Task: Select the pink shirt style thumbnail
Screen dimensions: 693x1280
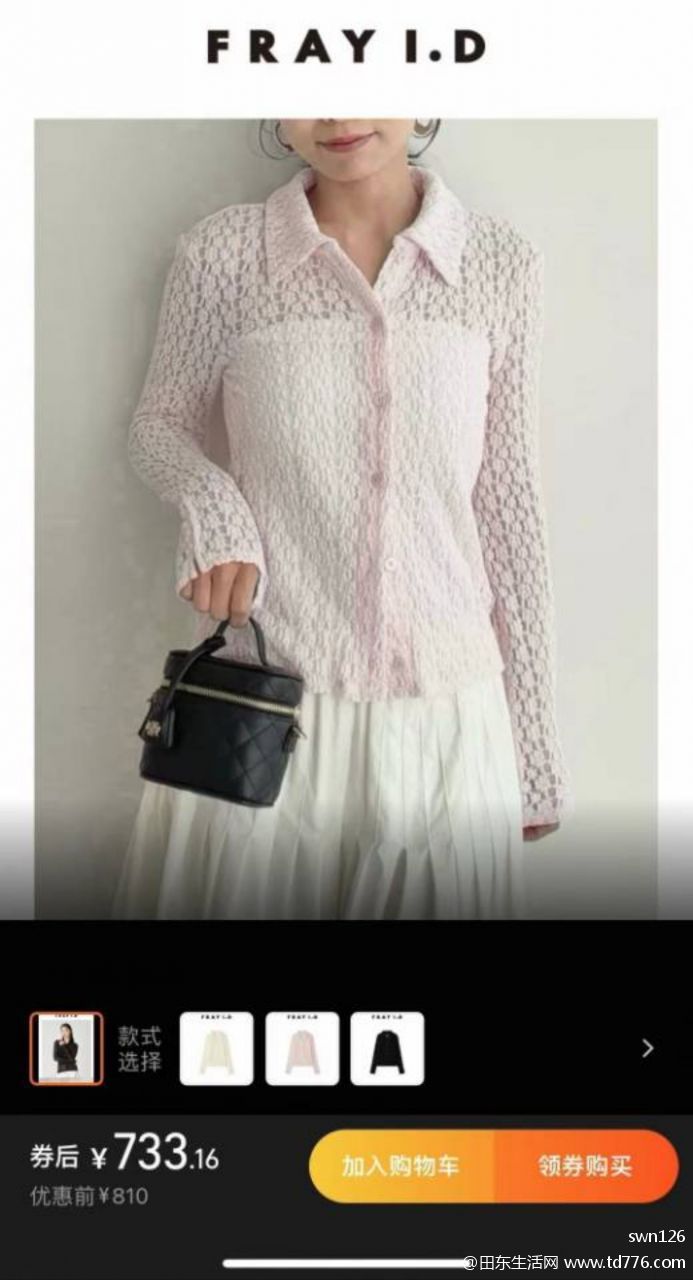Action: click(x=302, y=1048)
